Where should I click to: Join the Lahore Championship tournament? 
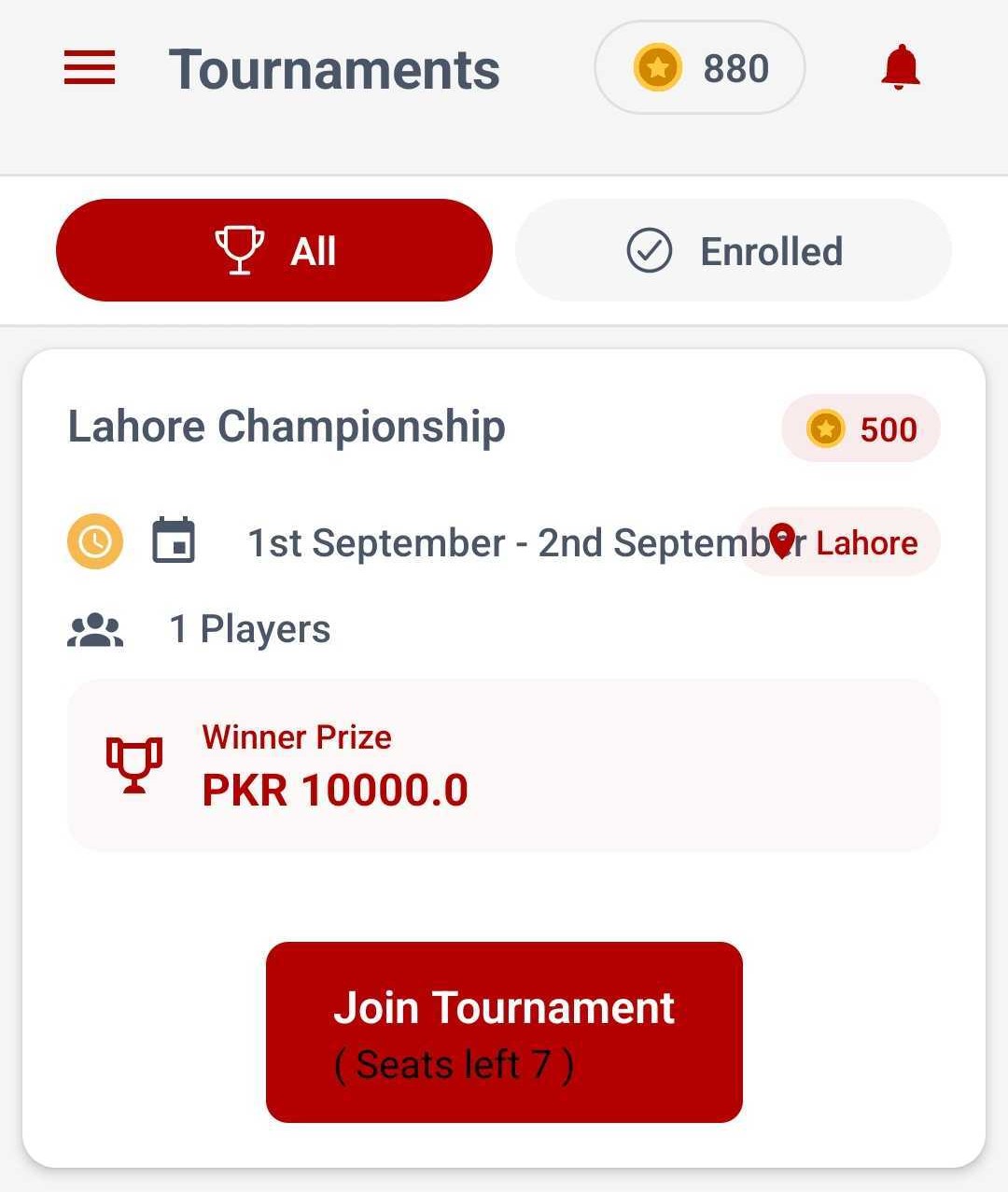click(x=504, y=1031)
